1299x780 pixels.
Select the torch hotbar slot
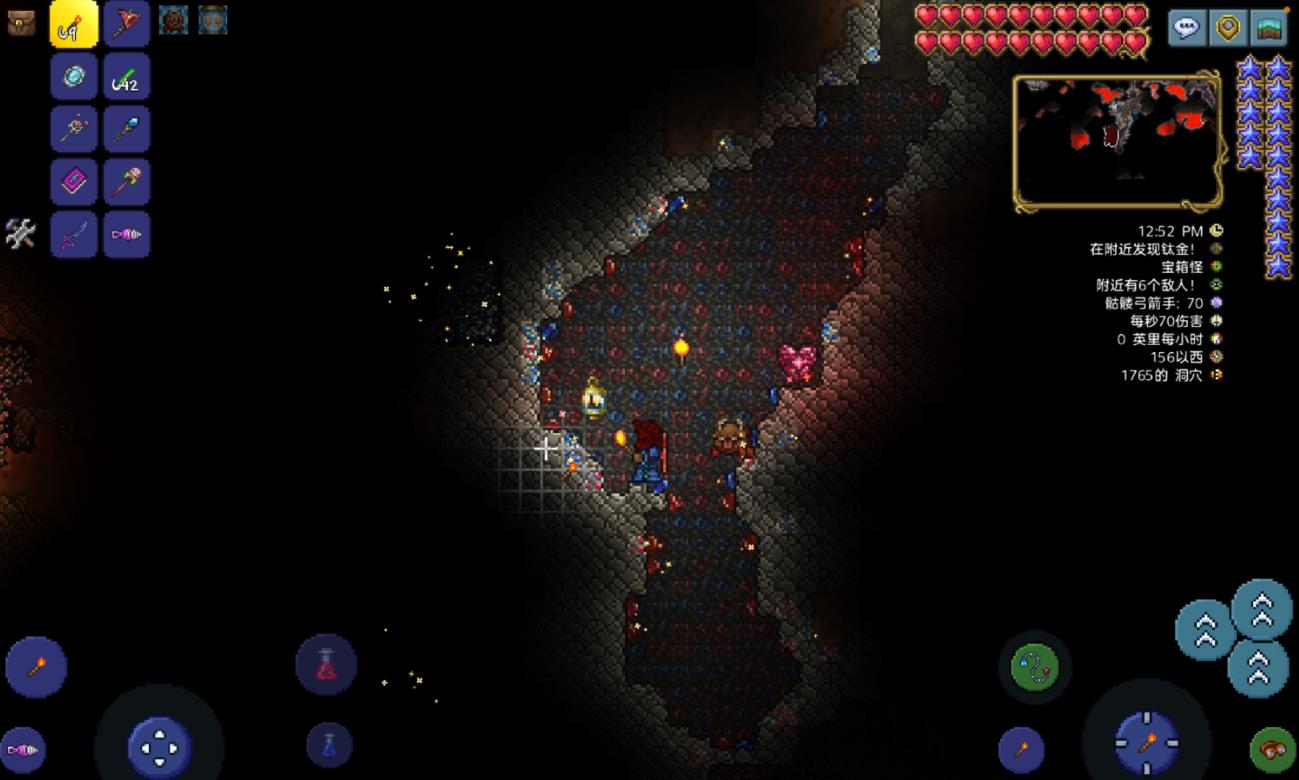point(75,24)
